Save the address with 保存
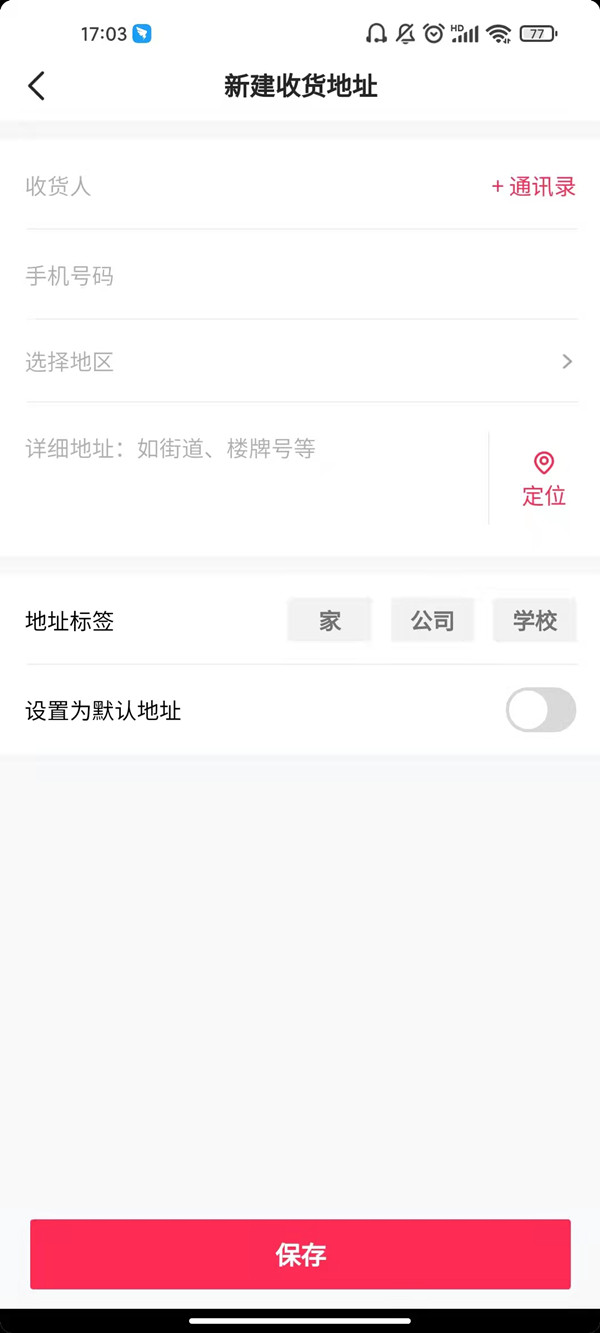Screen dimensions: 600x1333 tap(300, 1254)
